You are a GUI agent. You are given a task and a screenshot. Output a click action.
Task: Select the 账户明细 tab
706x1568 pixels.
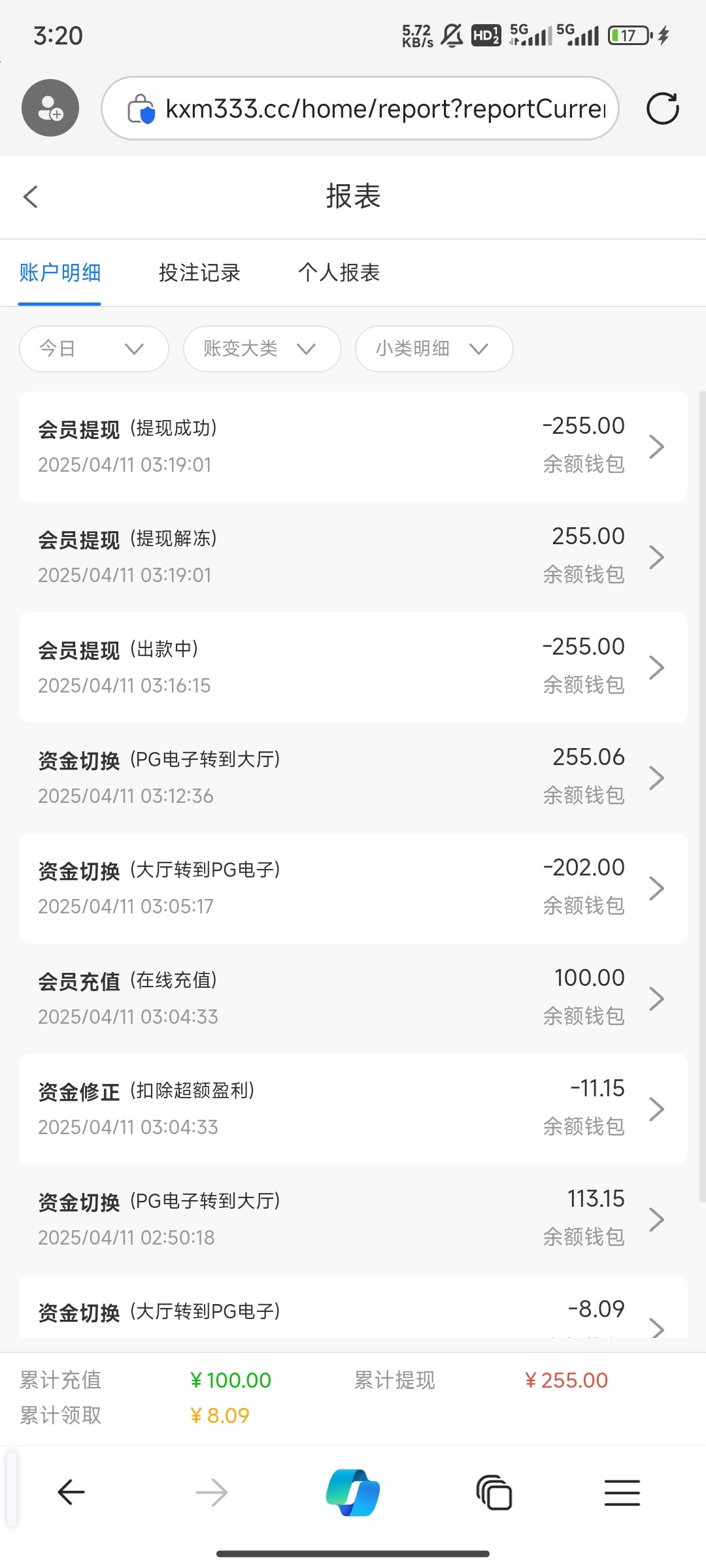click(x=59, y=272)
